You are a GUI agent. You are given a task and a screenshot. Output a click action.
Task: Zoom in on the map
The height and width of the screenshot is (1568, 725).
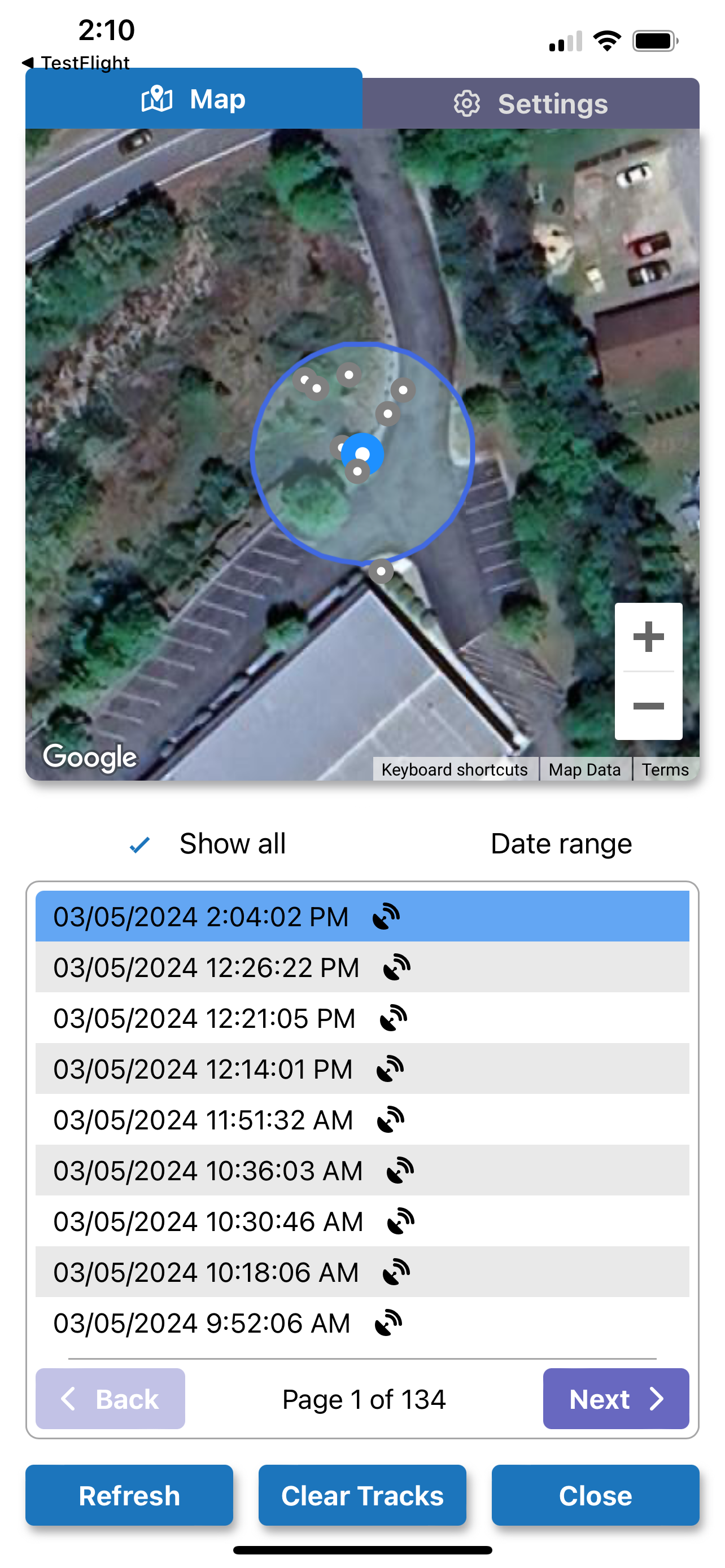point(648,637)
